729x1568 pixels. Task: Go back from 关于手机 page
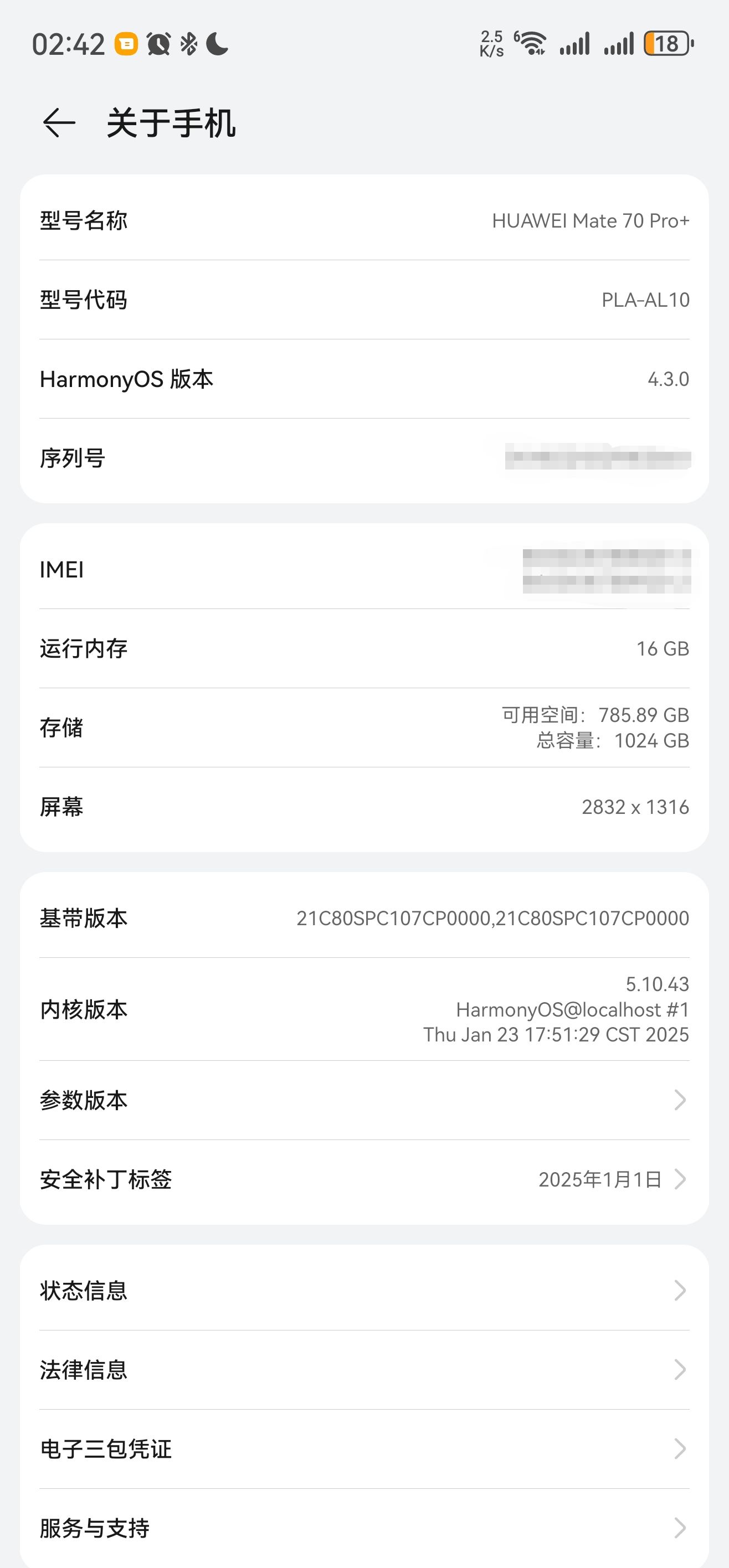(59, 123)
